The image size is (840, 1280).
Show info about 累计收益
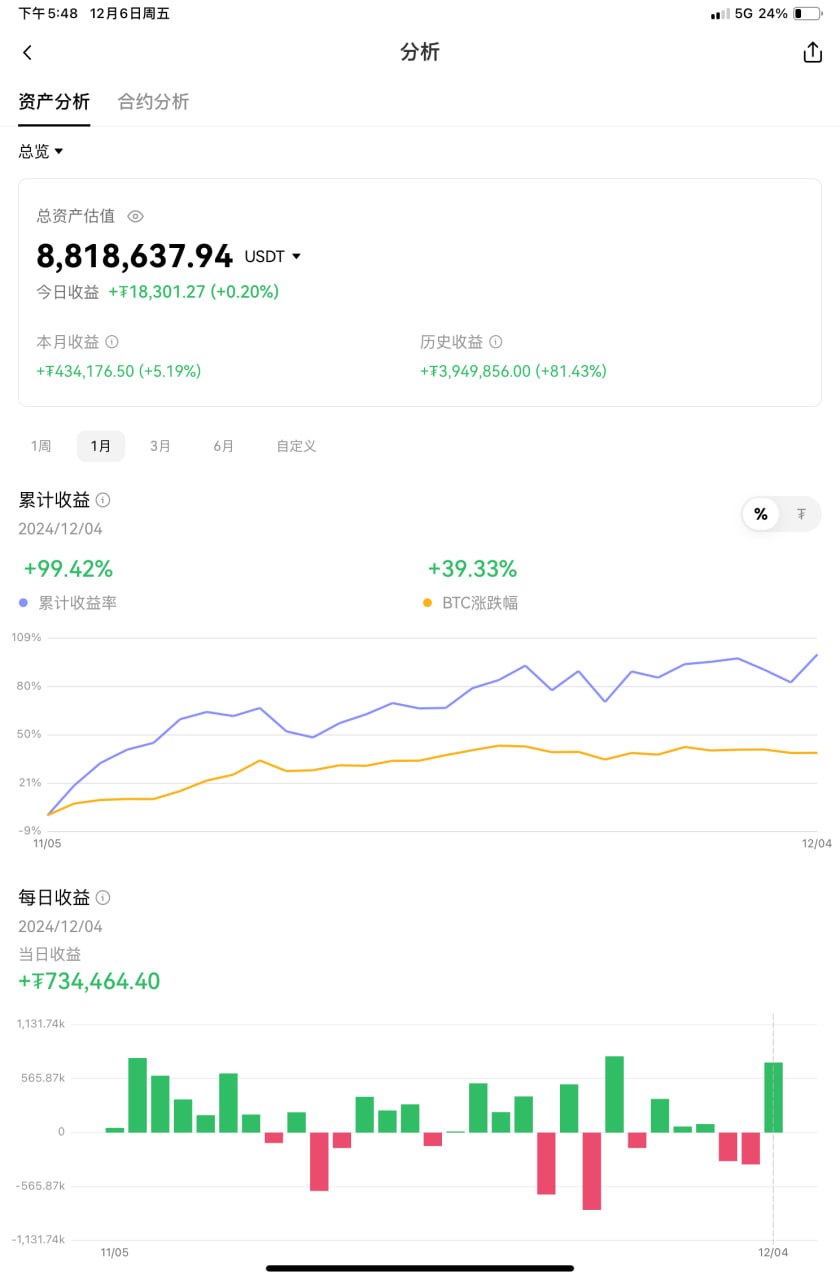point(103,500)
